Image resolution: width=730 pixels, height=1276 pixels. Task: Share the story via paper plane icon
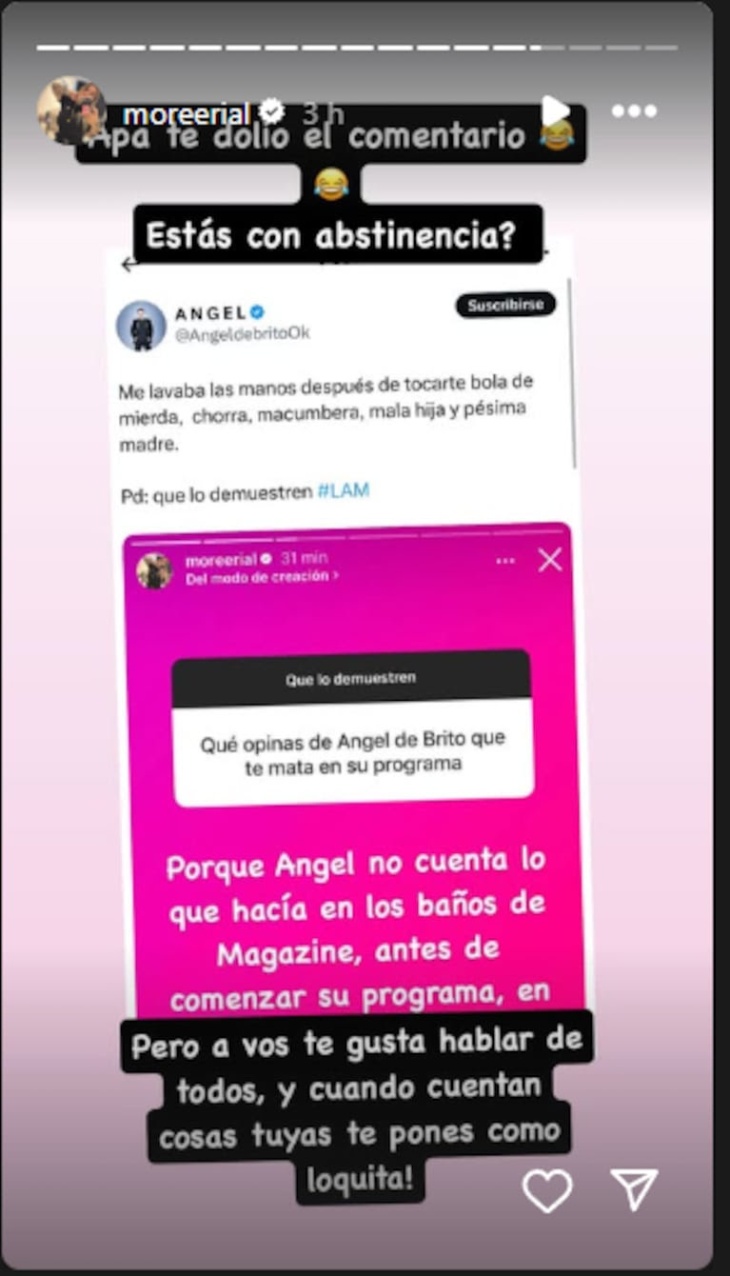click(x=634, y=1190)
